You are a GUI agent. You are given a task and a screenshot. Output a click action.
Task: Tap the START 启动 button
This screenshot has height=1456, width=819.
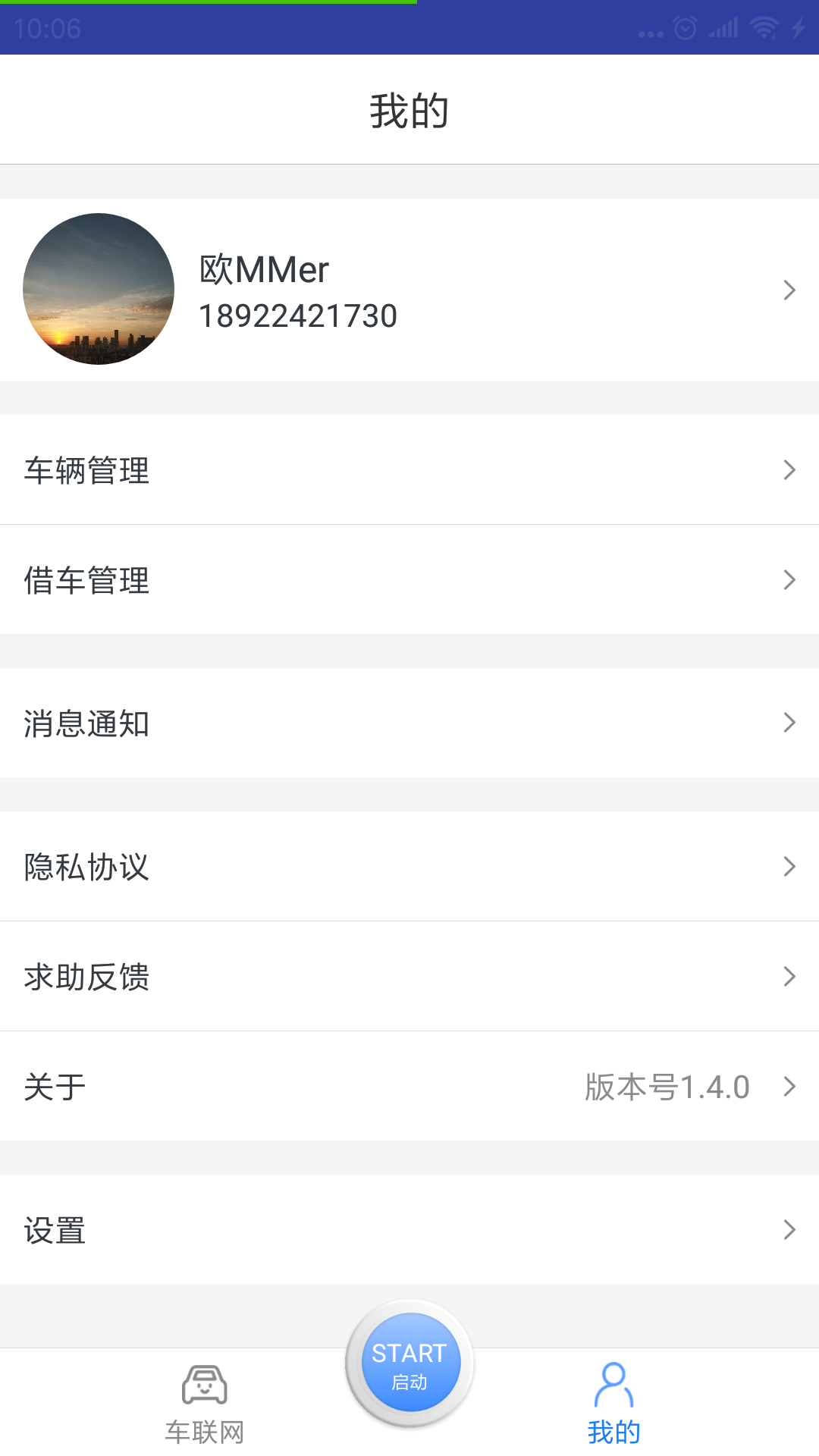(x=409, y=1363)
